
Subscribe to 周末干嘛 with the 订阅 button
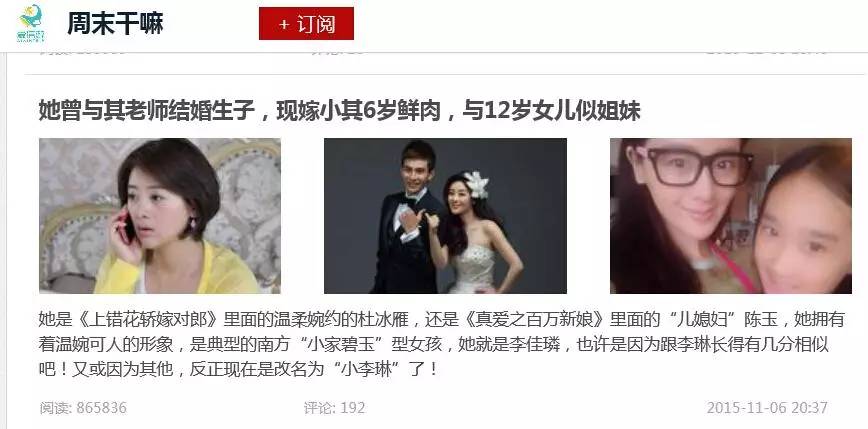coord(306,24)
